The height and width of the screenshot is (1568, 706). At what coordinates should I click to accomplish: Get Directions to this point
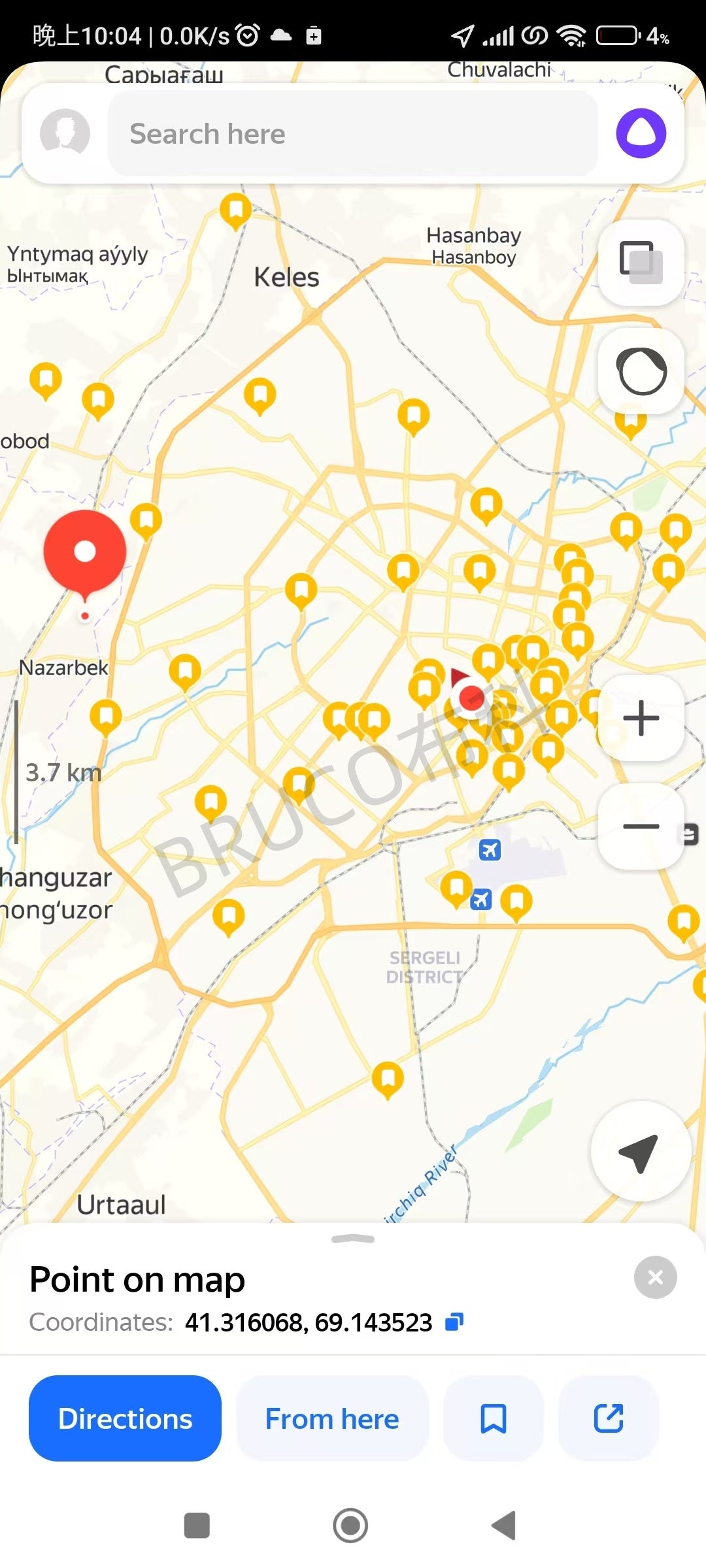tap(125, 1418)
